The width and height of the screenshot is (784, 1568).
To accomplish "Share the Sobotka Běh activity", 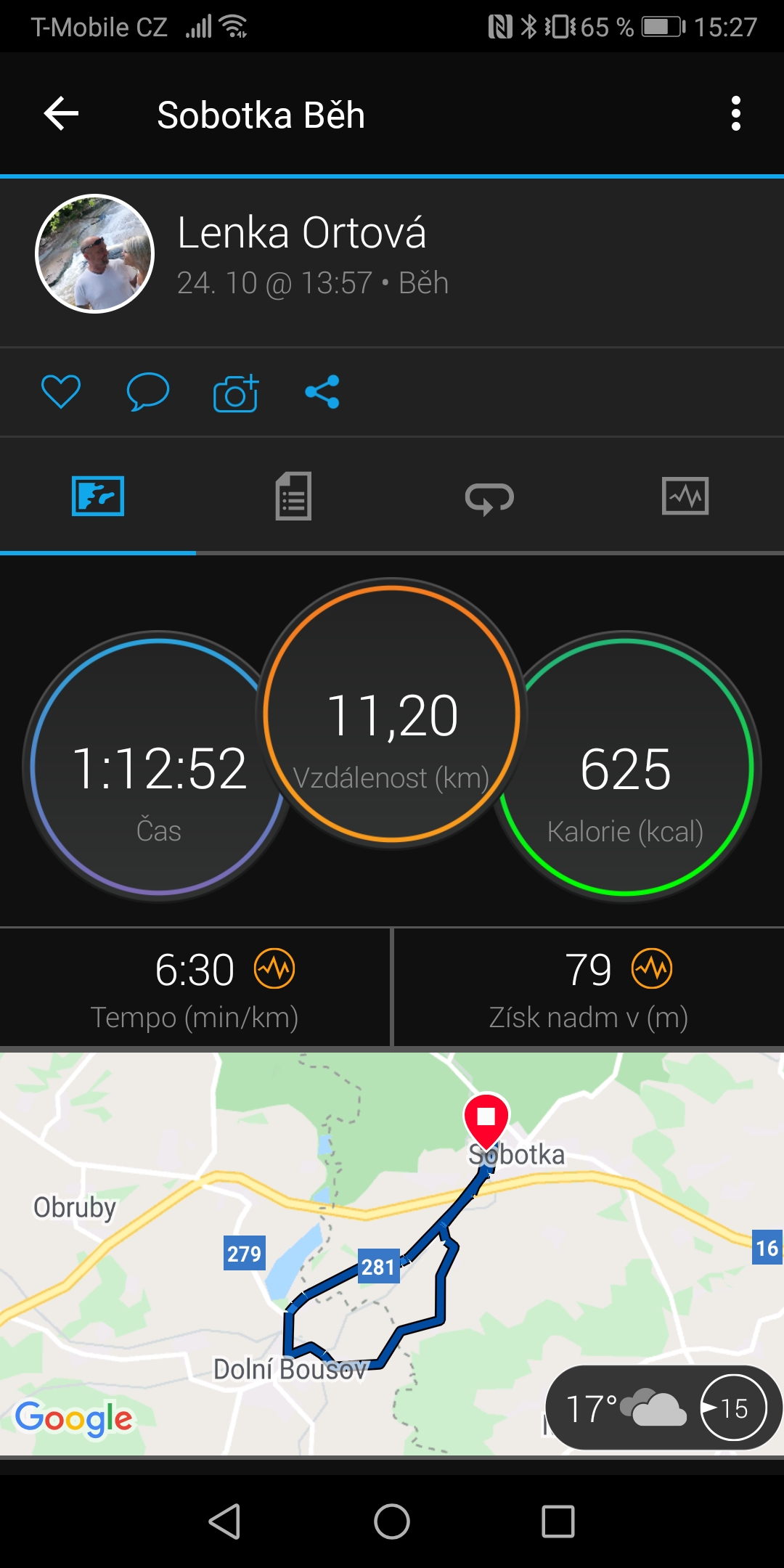I will pos(322,392).
